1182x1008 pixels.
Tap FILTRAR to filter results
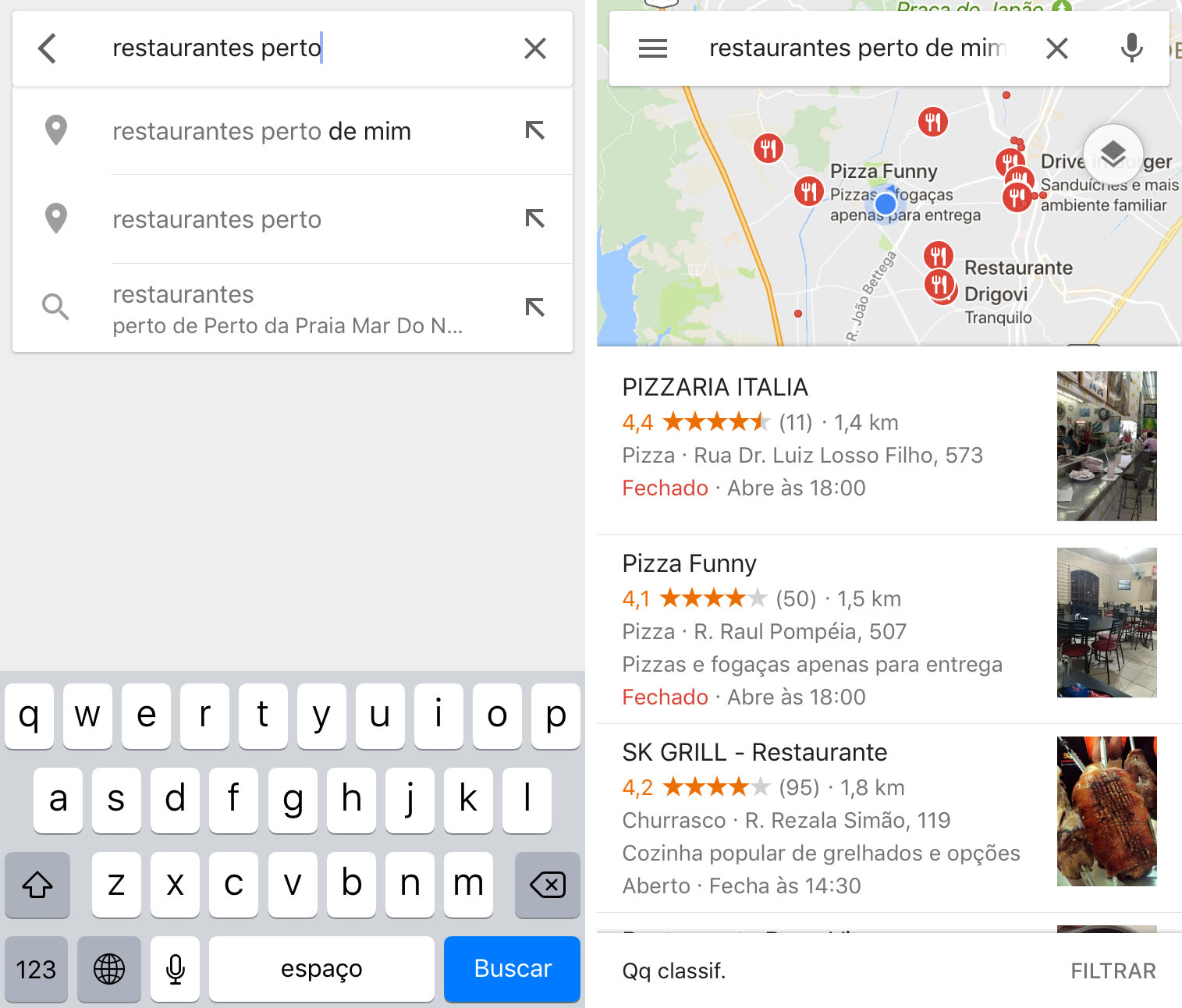click(1113, 971)
